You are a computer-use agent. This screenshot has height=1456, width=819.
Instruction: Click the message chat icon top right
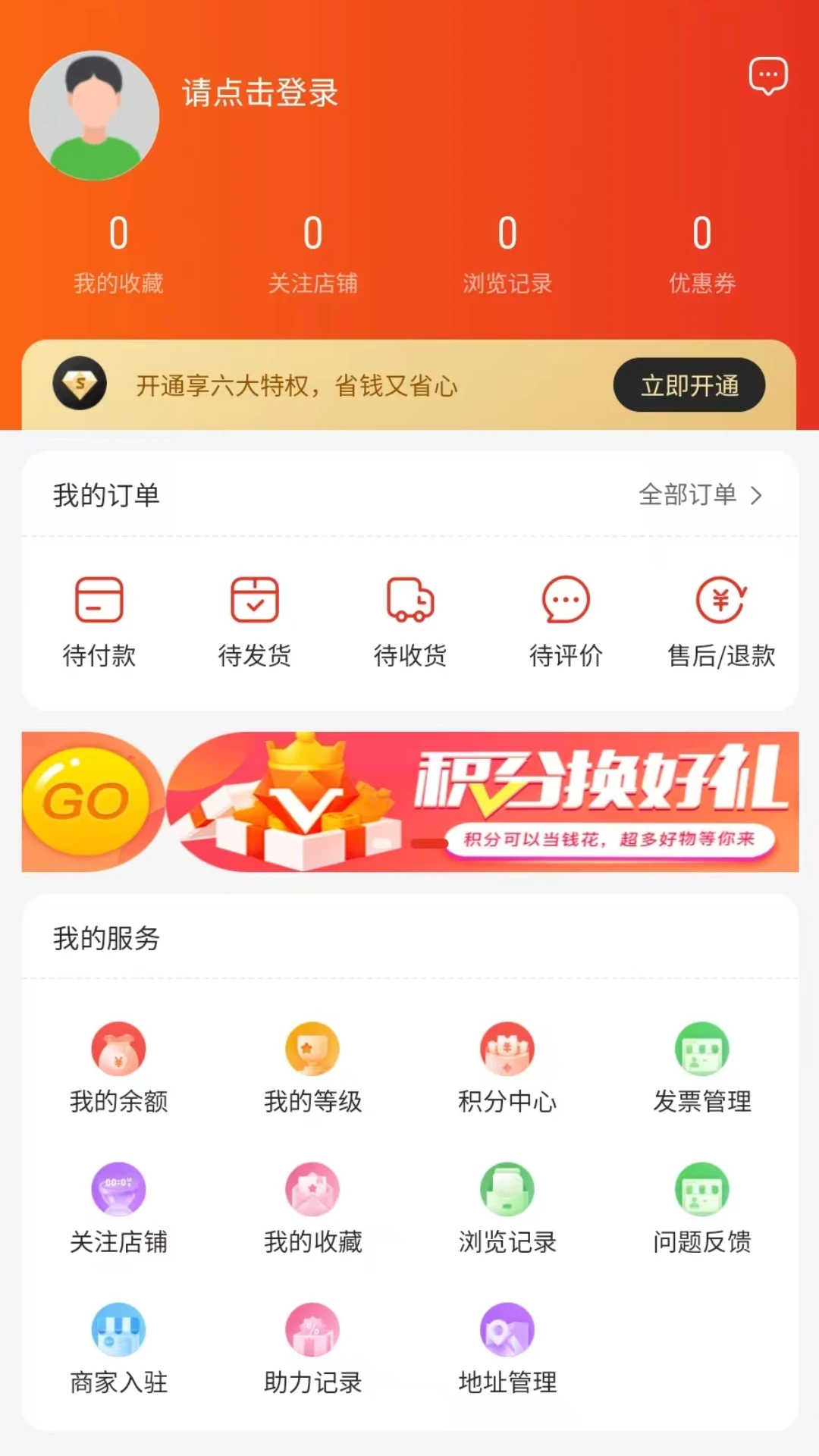click(x=767, y=74)
